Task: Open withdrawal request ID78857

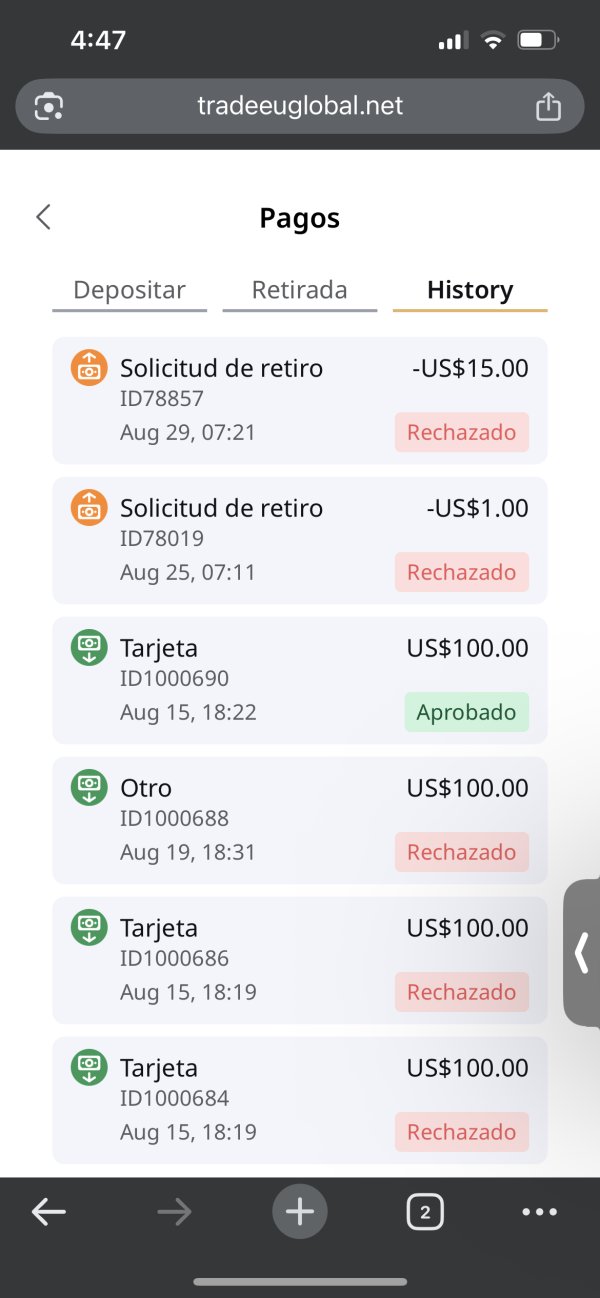Action: (x=300, y=400)
